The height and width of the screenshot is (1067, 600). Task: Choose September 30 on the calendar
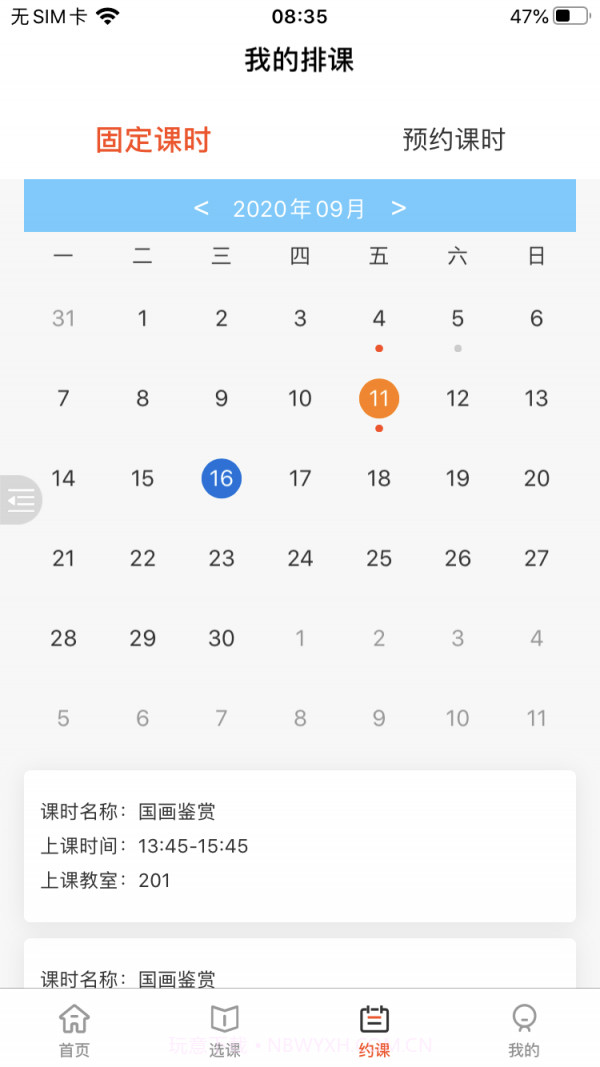tap(221, 638)
